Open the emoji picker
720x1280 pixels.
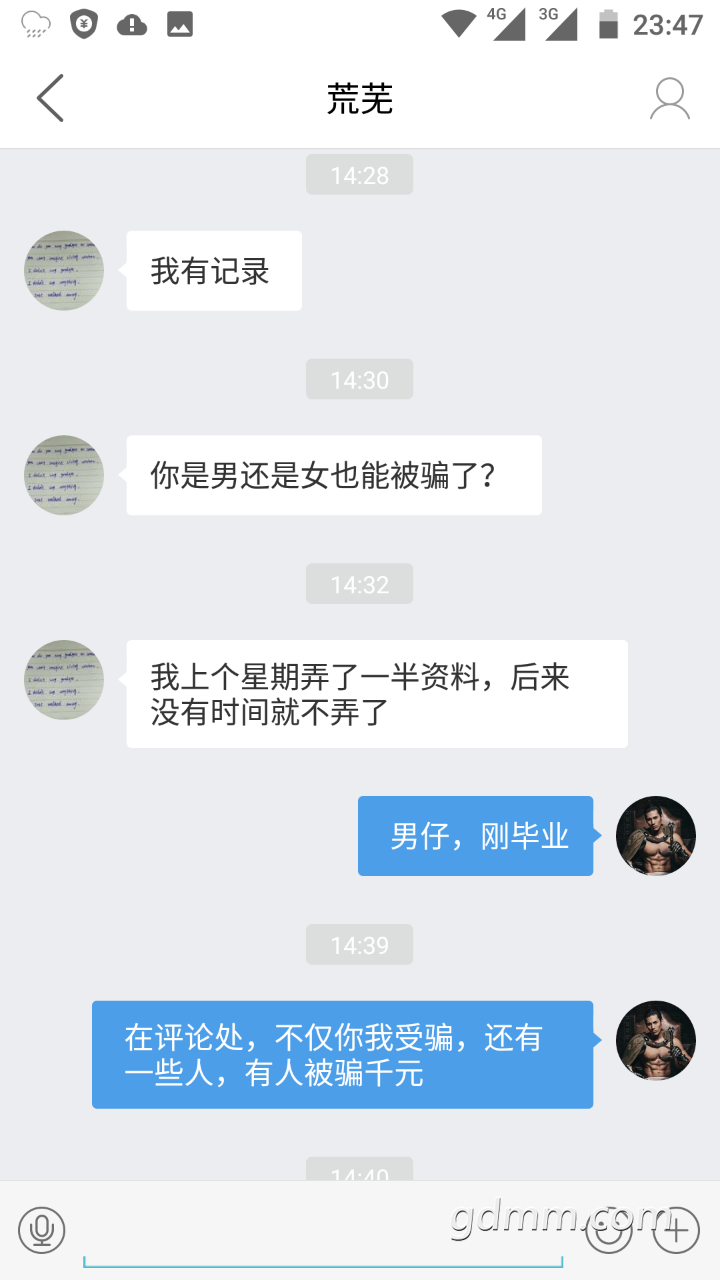click(x=609, y=1230)
